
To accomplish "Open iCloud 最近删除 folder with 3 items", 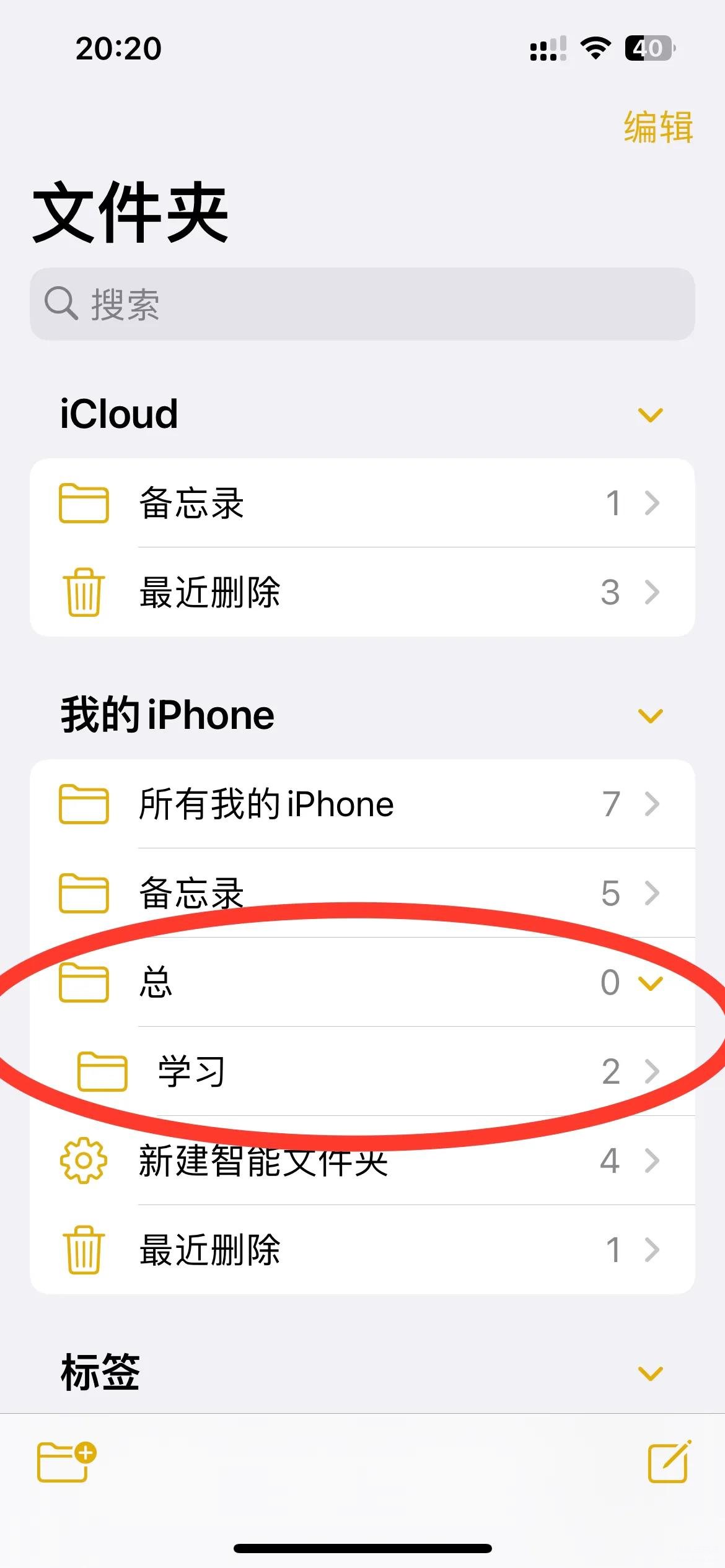I will (362, 592).
